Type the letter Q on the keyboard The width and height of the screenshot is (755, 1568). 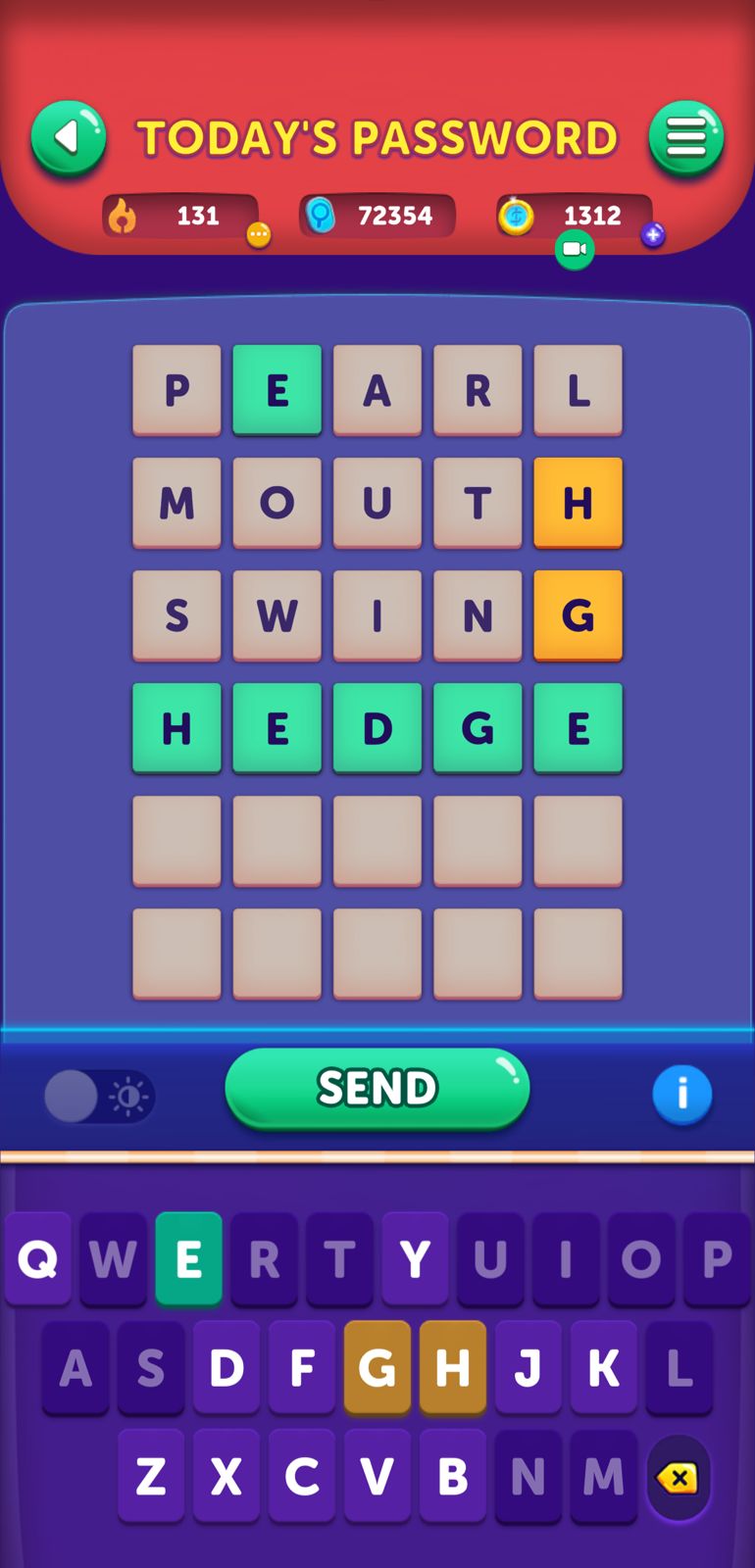pos(38,1258)
